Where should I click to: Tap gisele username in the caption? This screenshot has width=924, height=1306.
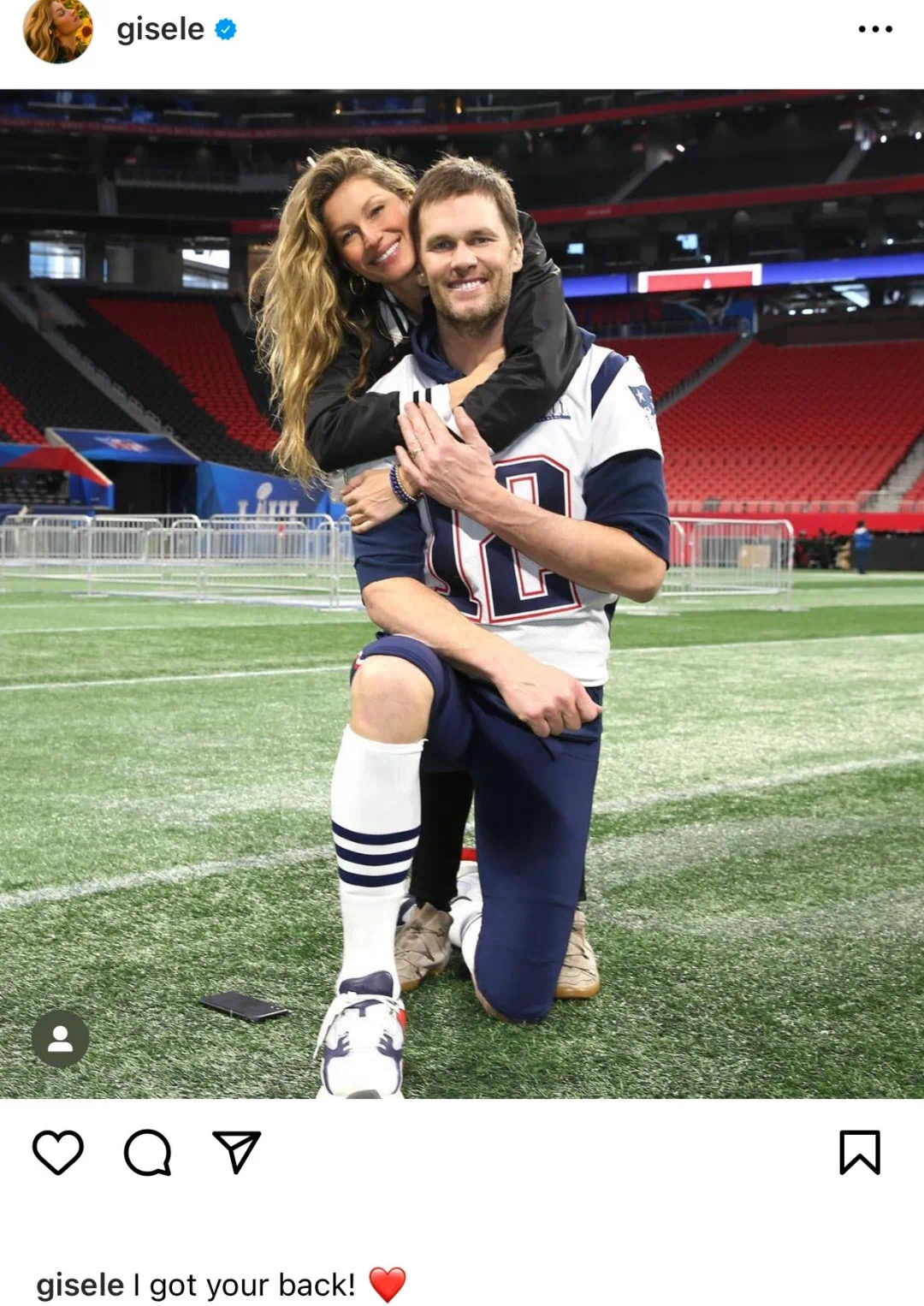80,1285
